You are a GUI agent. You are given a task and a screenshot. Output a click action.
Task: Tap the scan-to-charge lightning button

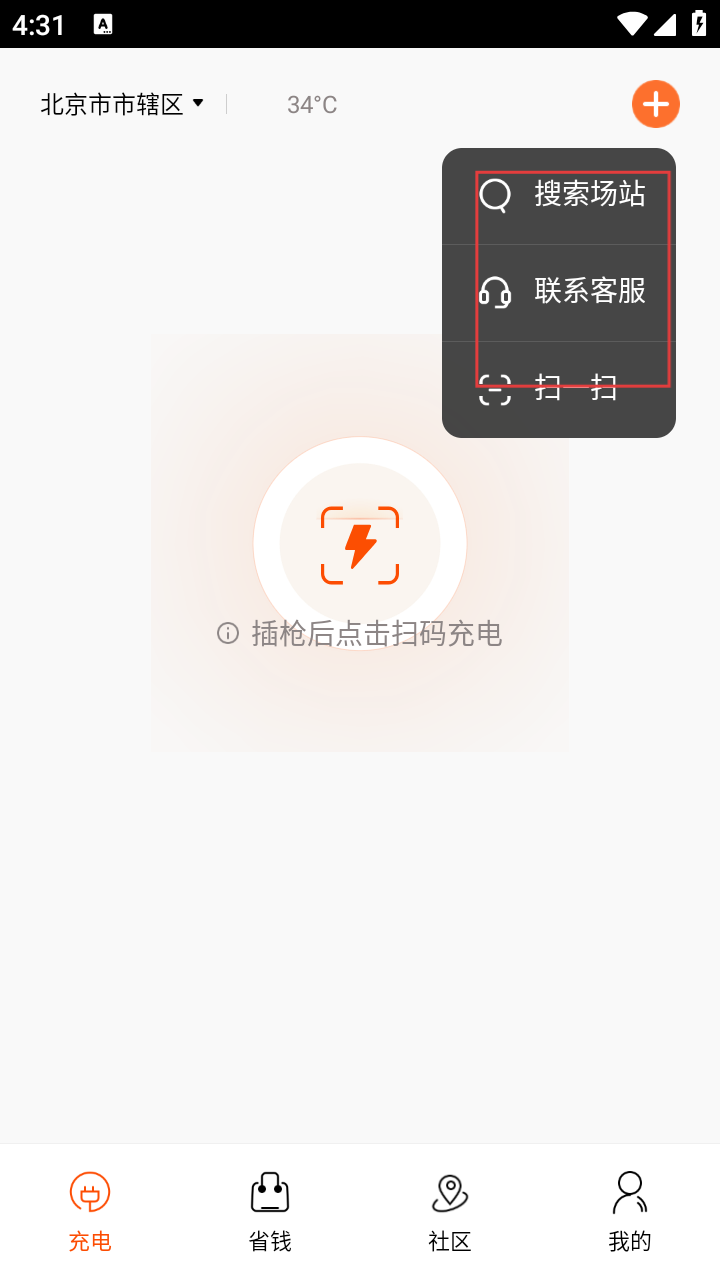(x=360, y=545)
